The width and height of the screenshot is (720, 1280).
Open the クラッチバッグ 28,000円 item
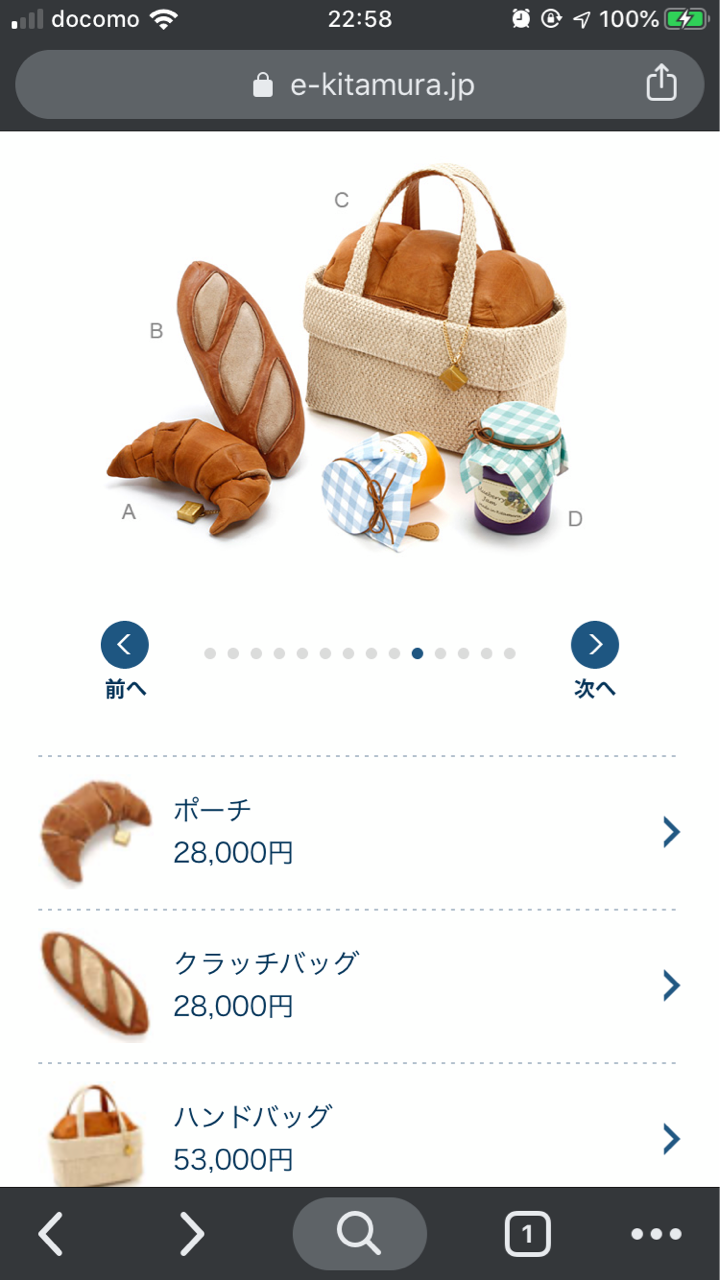(x=360, y=986)
